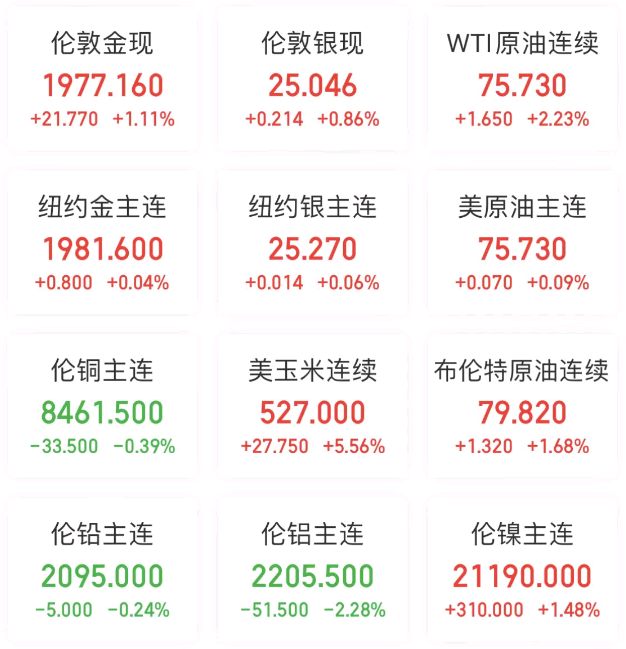Open the 伦镍主连 quote card
This screenshot has height=649, width=626.
522,574
